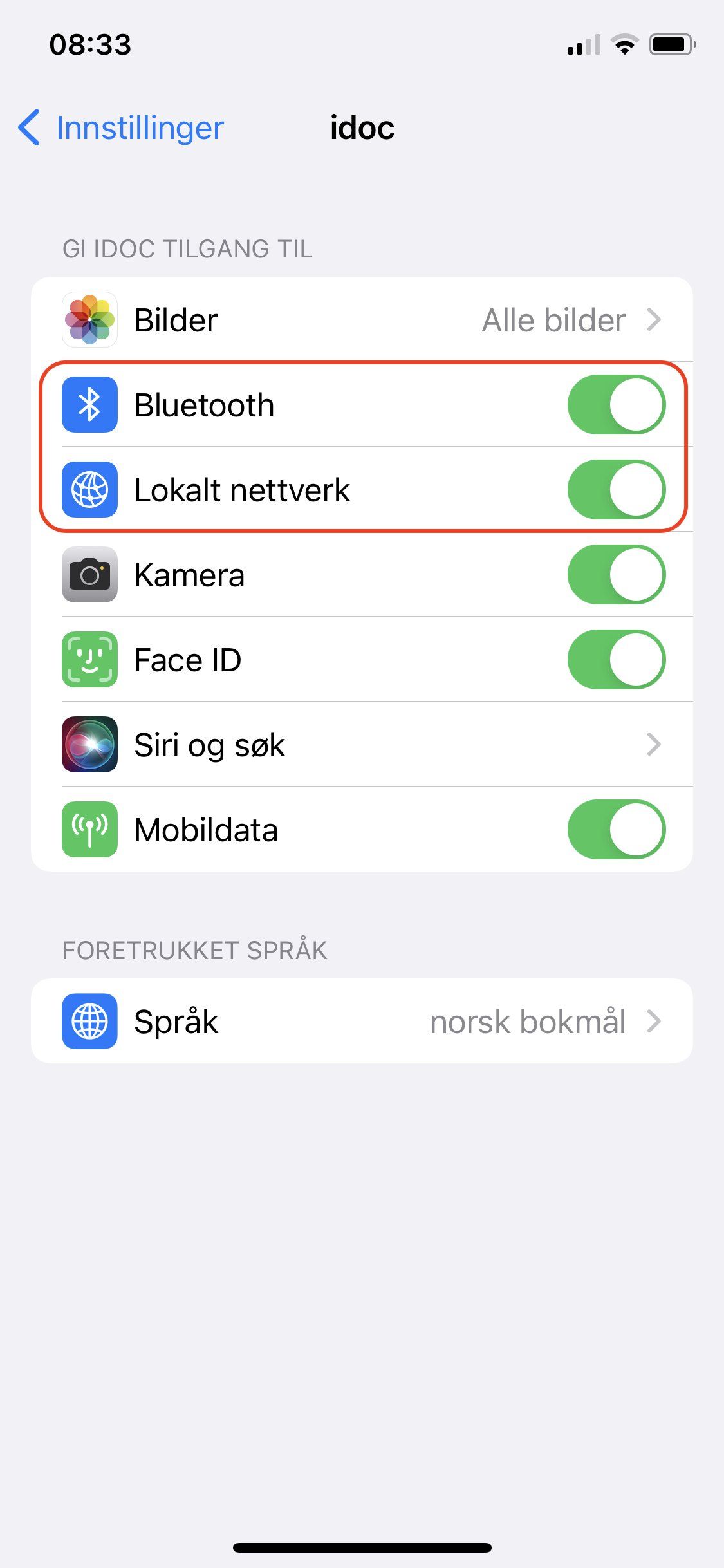Open the Bilder access row
This screenshot has width=724, height=1568.
[362, 319]
